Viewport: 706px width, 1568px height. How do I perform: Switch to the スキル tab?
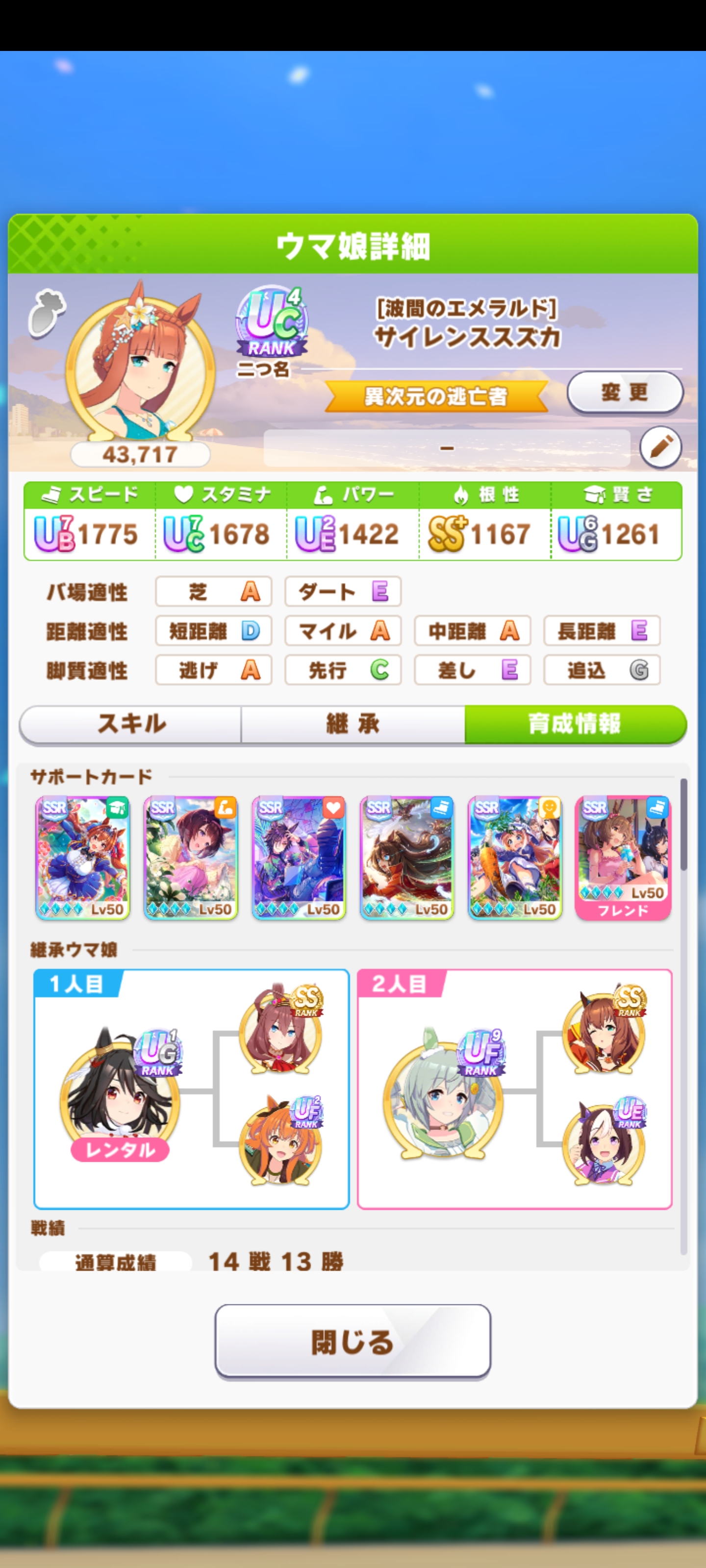point(131,724)
